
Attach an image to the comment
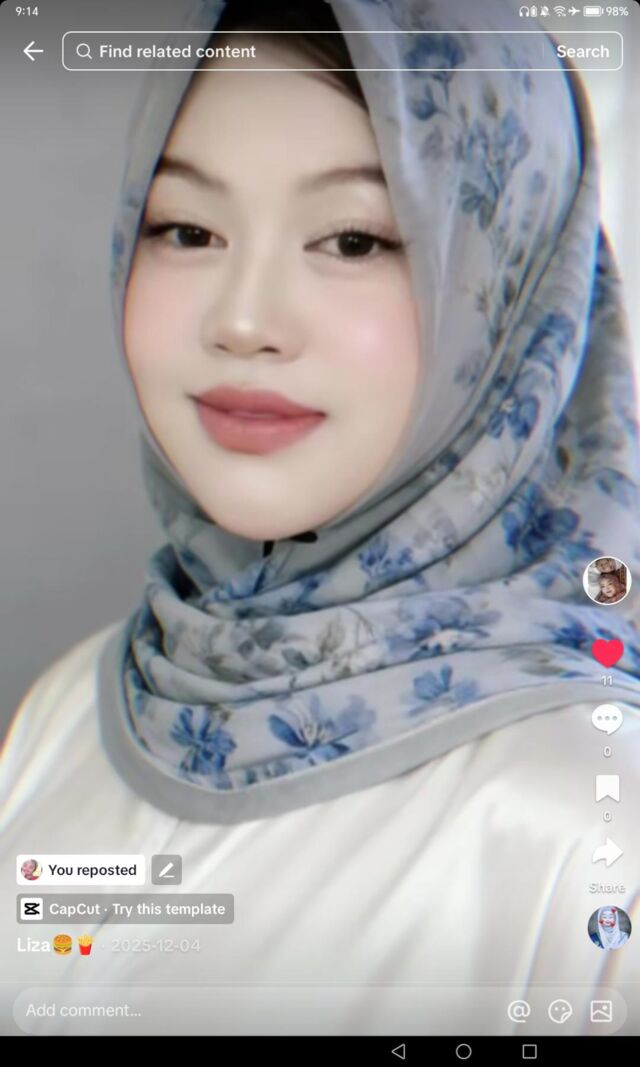[x=601, y=1011]
